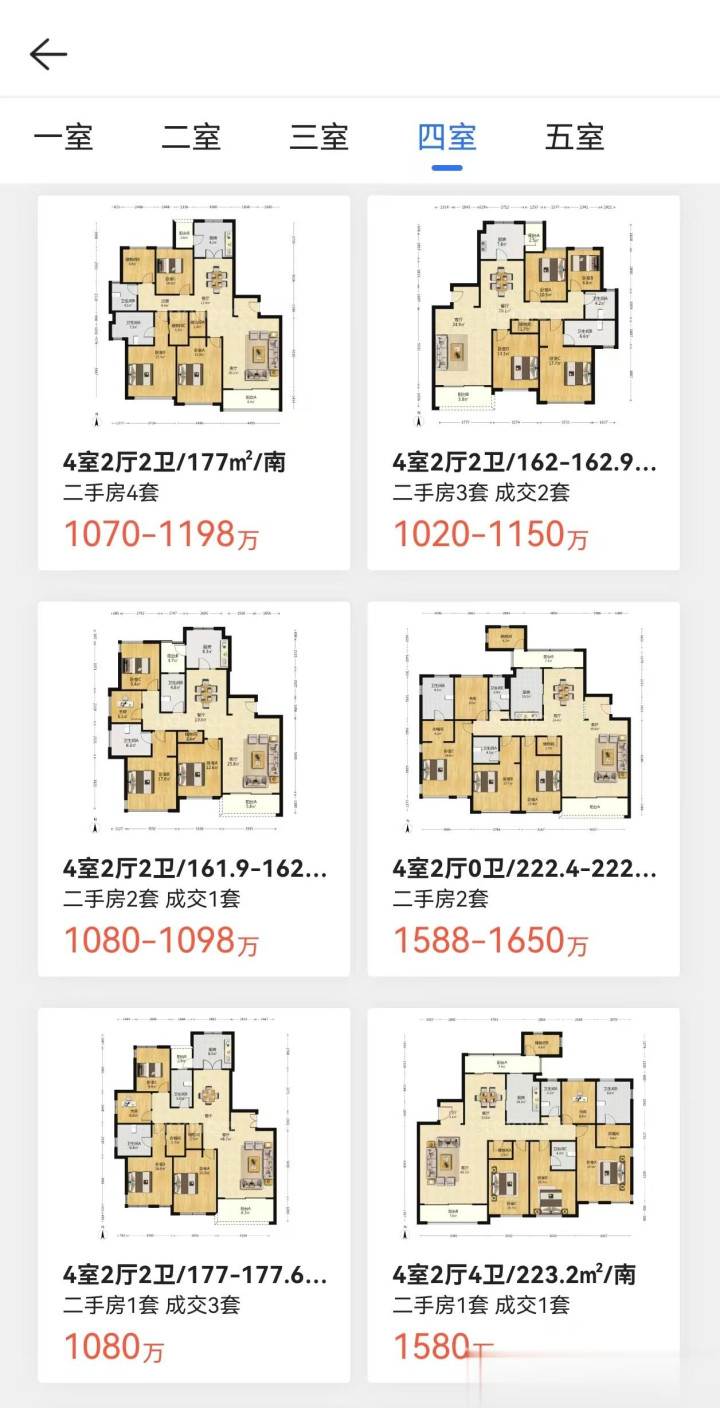The image size is (720, 1408).
Task: Select the 三室 tab
Action: pyautogui.click(x=319, y=137)
